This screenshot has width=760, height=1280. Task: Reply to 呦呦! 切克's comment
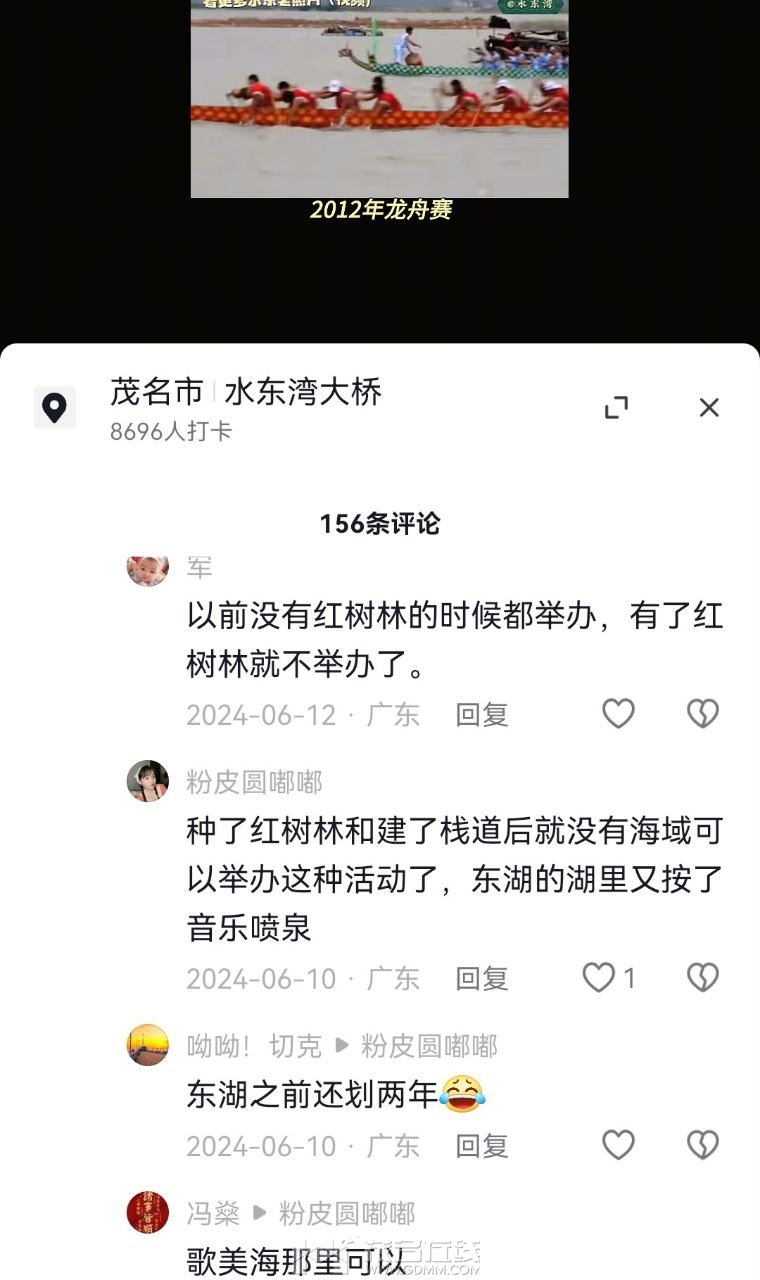click(482, 1146)
